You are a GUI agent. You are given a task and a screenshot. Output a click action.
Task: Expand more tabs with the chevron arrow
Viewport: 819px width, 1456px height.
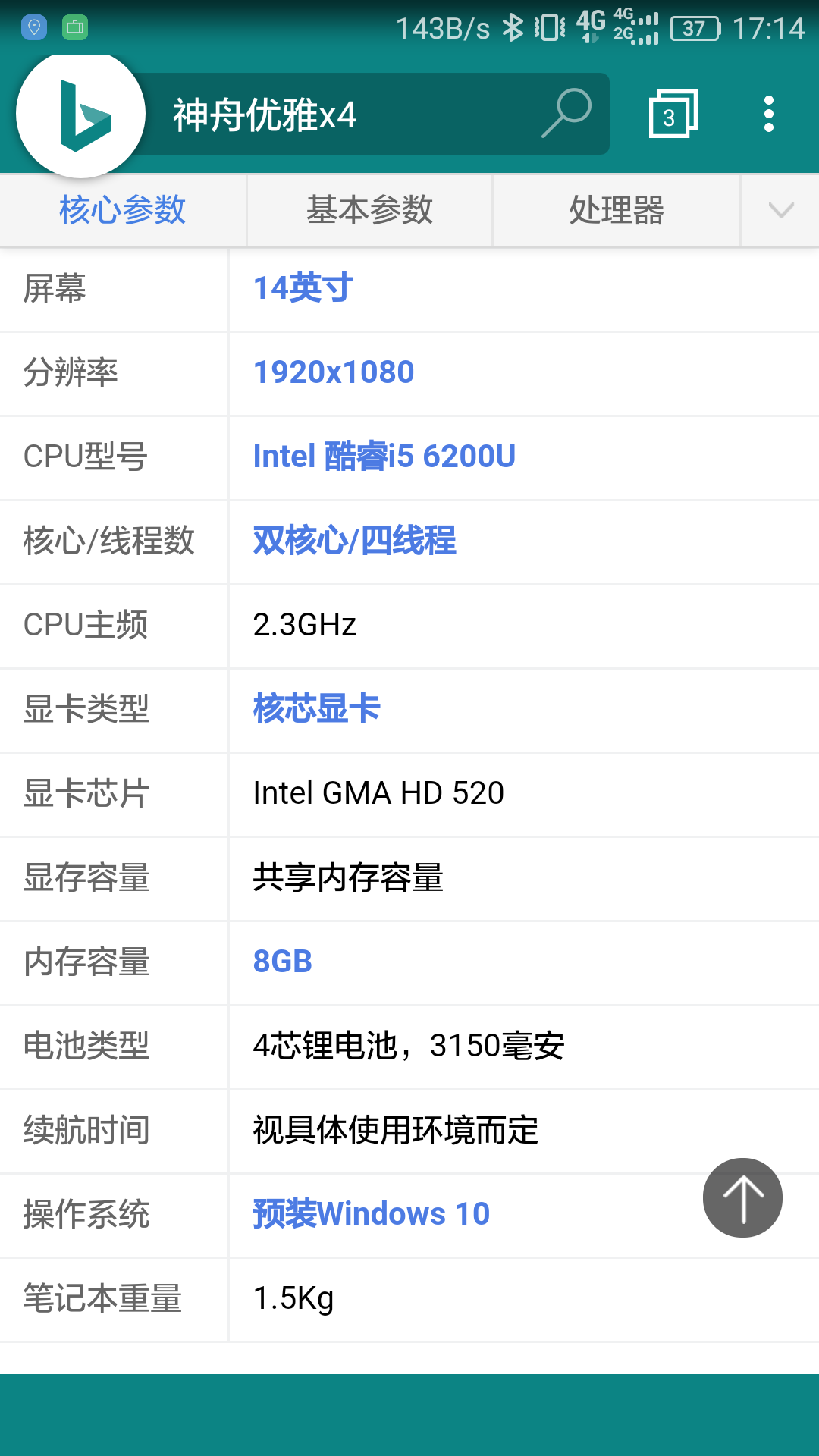coord(780,210)
